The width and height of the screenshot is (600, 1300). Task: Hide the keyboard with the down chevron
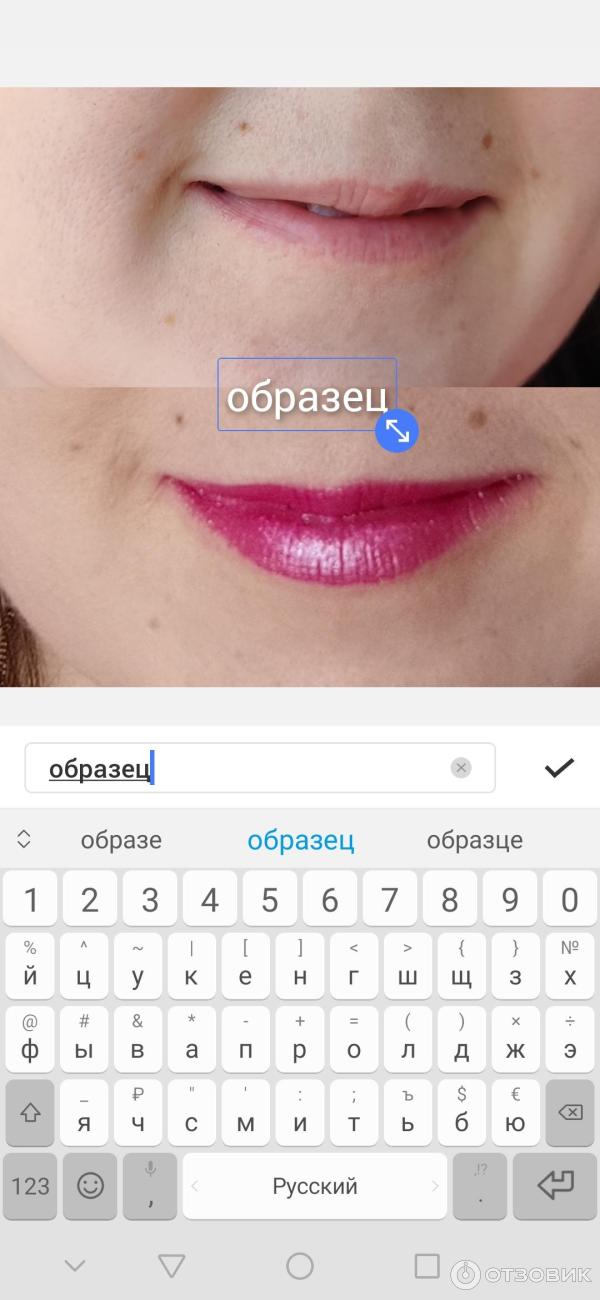point(75,1266)
